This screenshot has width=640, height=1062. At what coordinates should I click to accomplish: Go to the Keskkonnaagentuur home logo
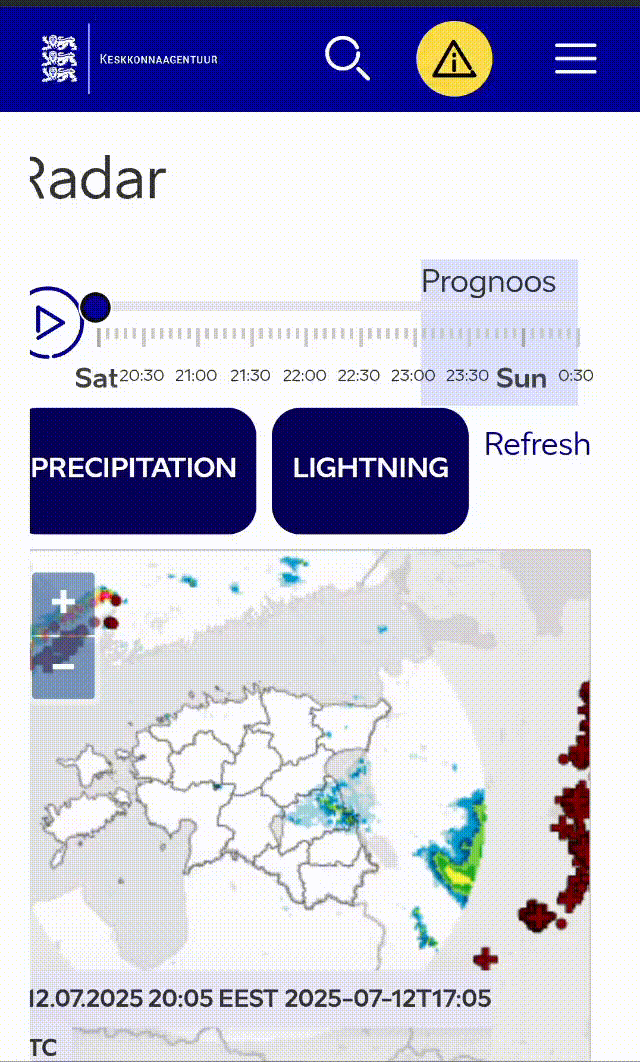(x=129, y=59)
